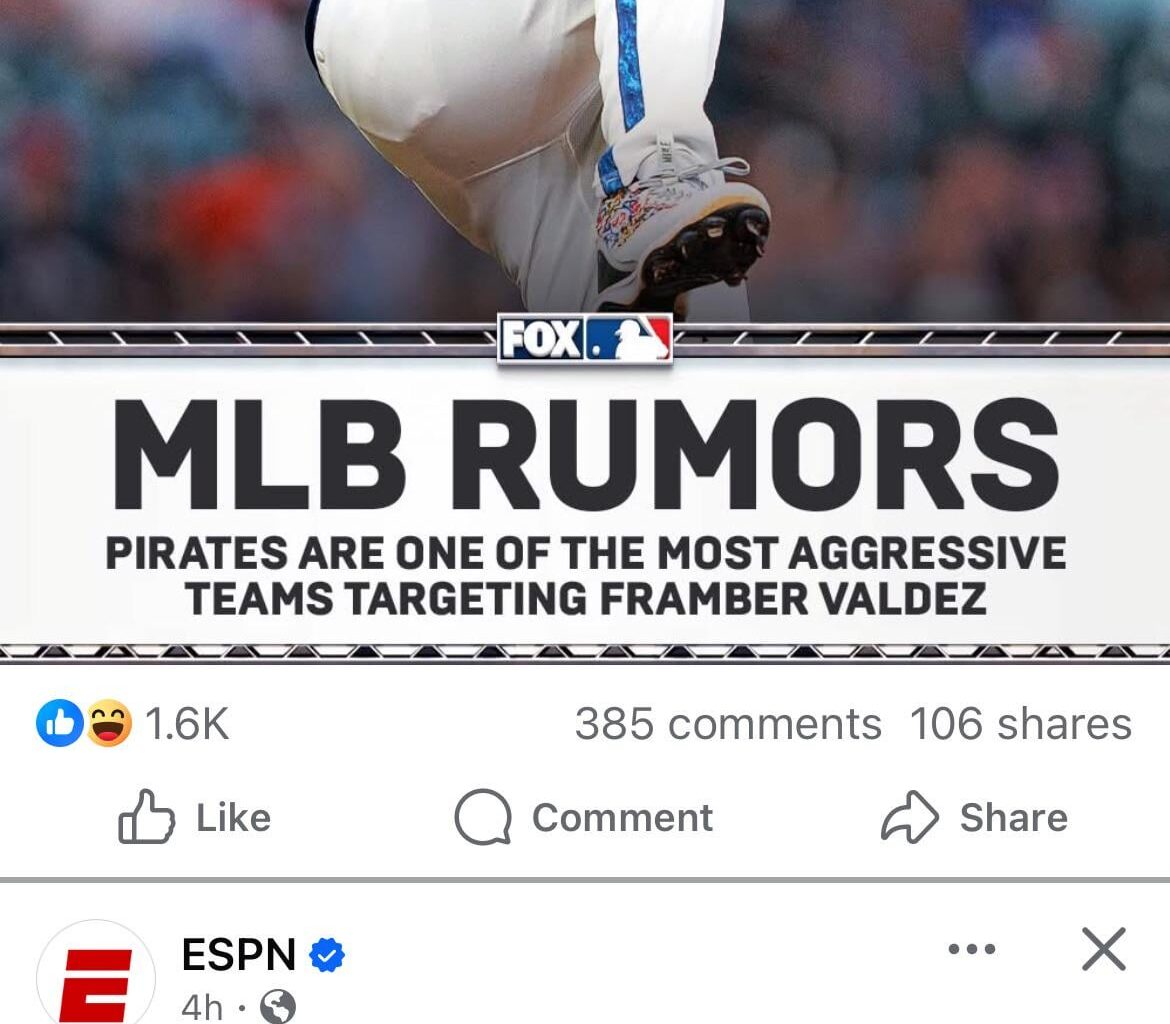This screenshot has height=1024, width=1170.
Task: Open the ESPN post options menu
Action: 972,949
